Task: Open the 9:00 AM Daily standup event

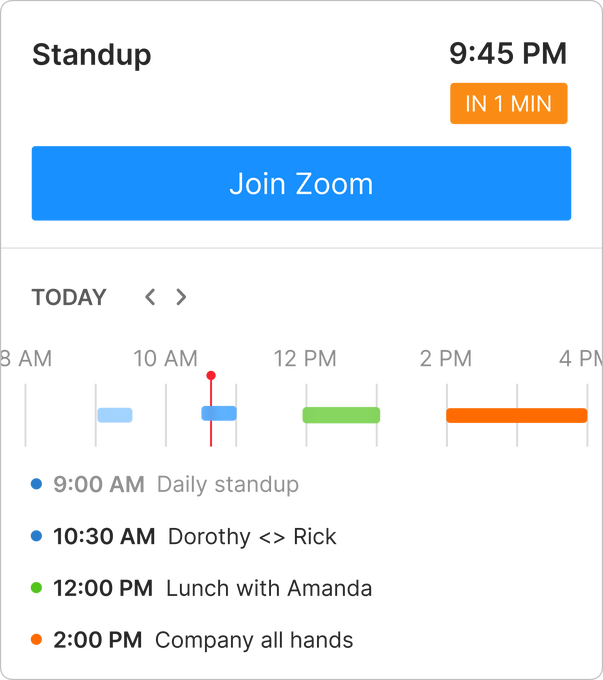Action: 176,485
